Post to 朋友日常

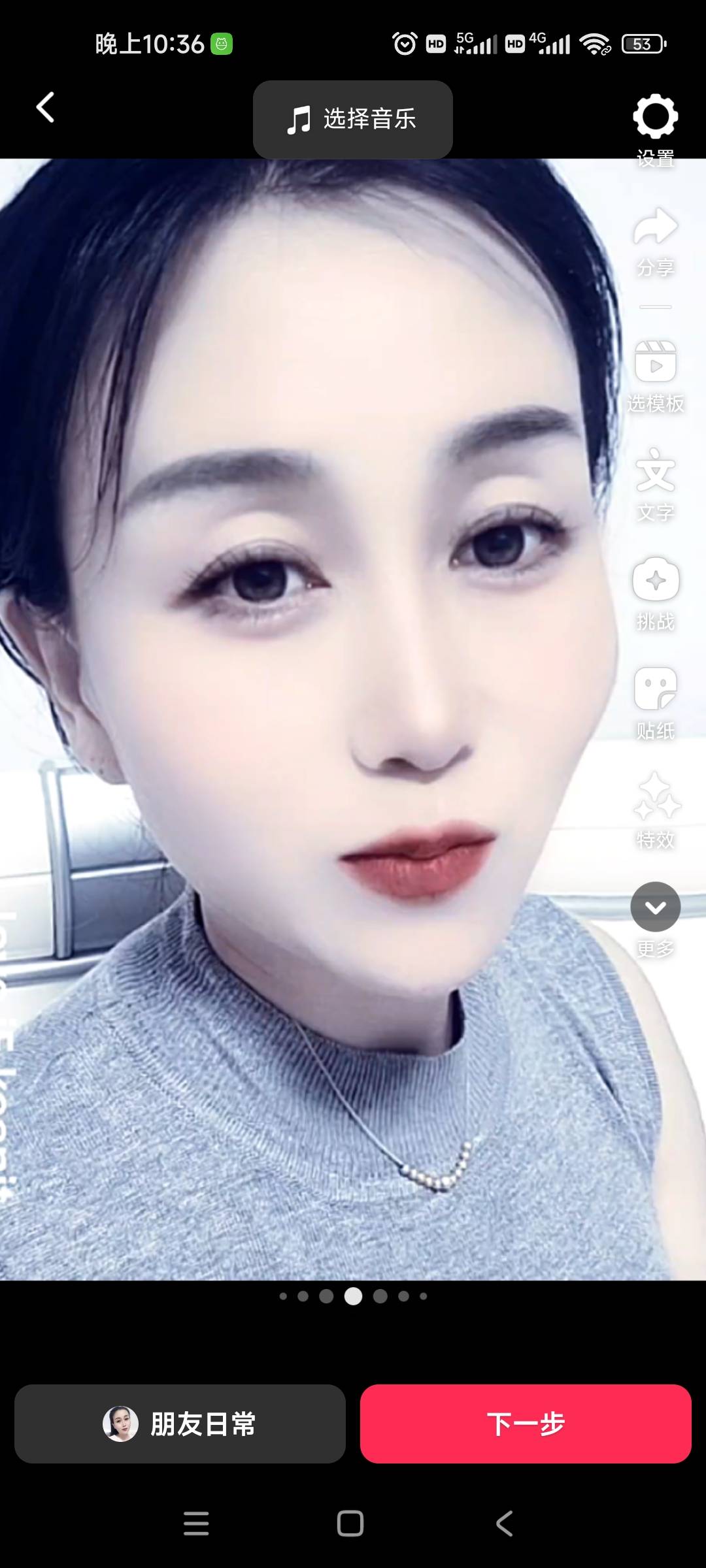pos(180,1424)
